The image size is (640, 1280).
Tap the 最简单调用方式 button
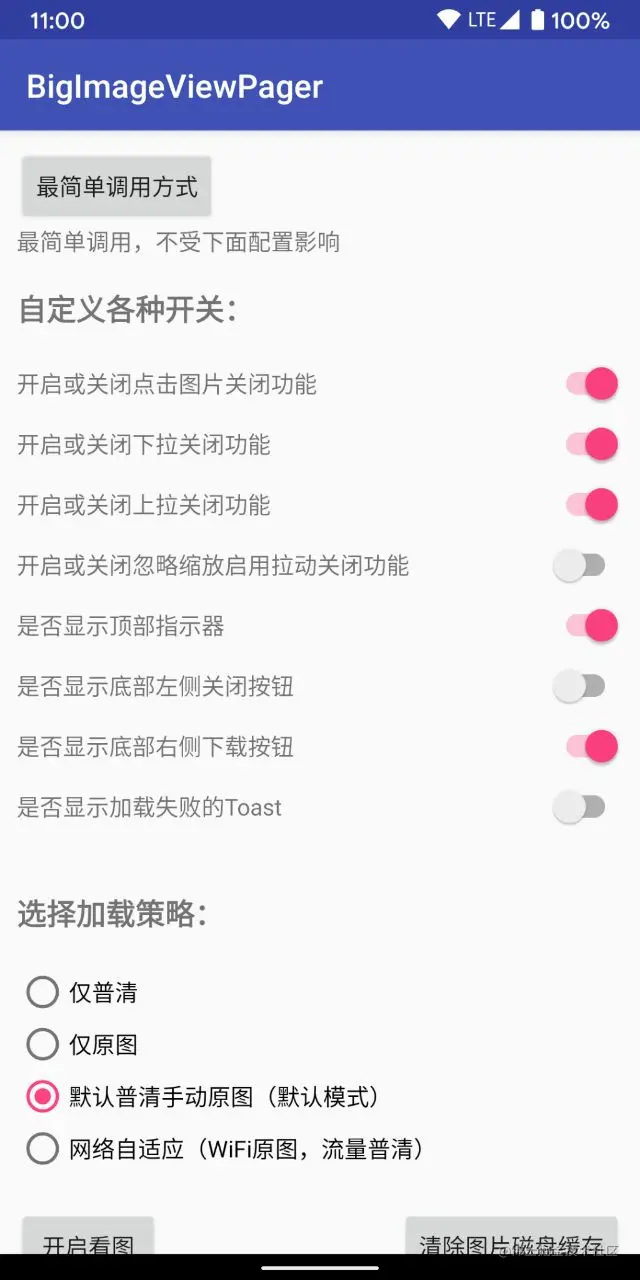[x=117, y=186]
